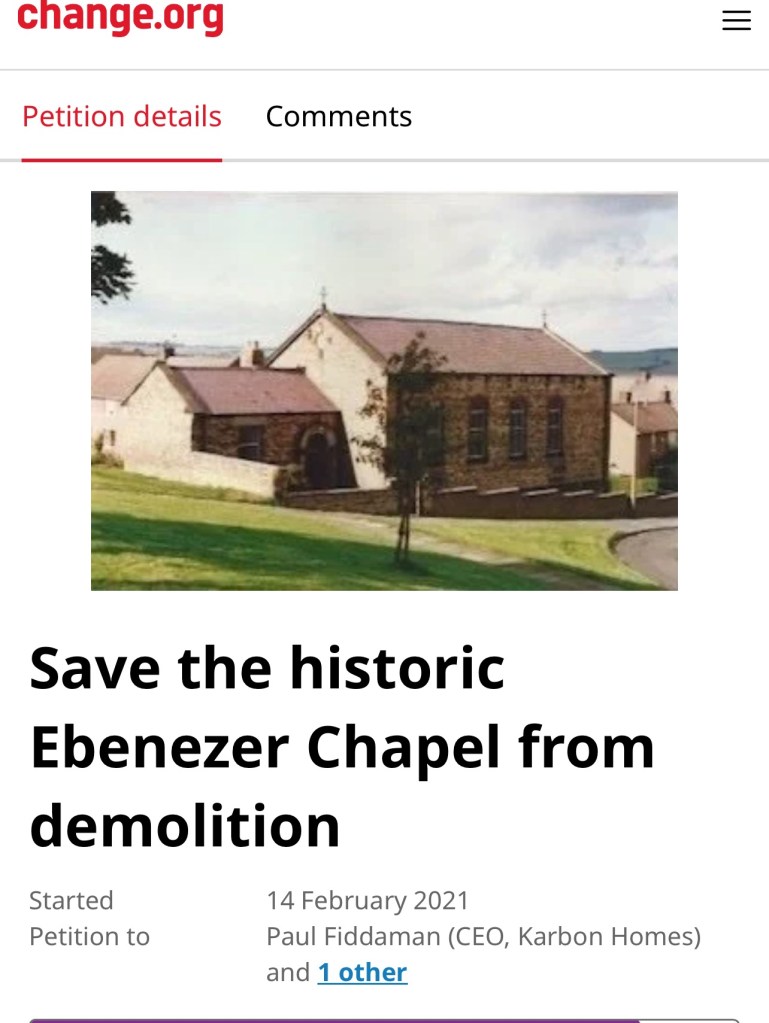Switch to the Comments tab

tap(338, 117)
